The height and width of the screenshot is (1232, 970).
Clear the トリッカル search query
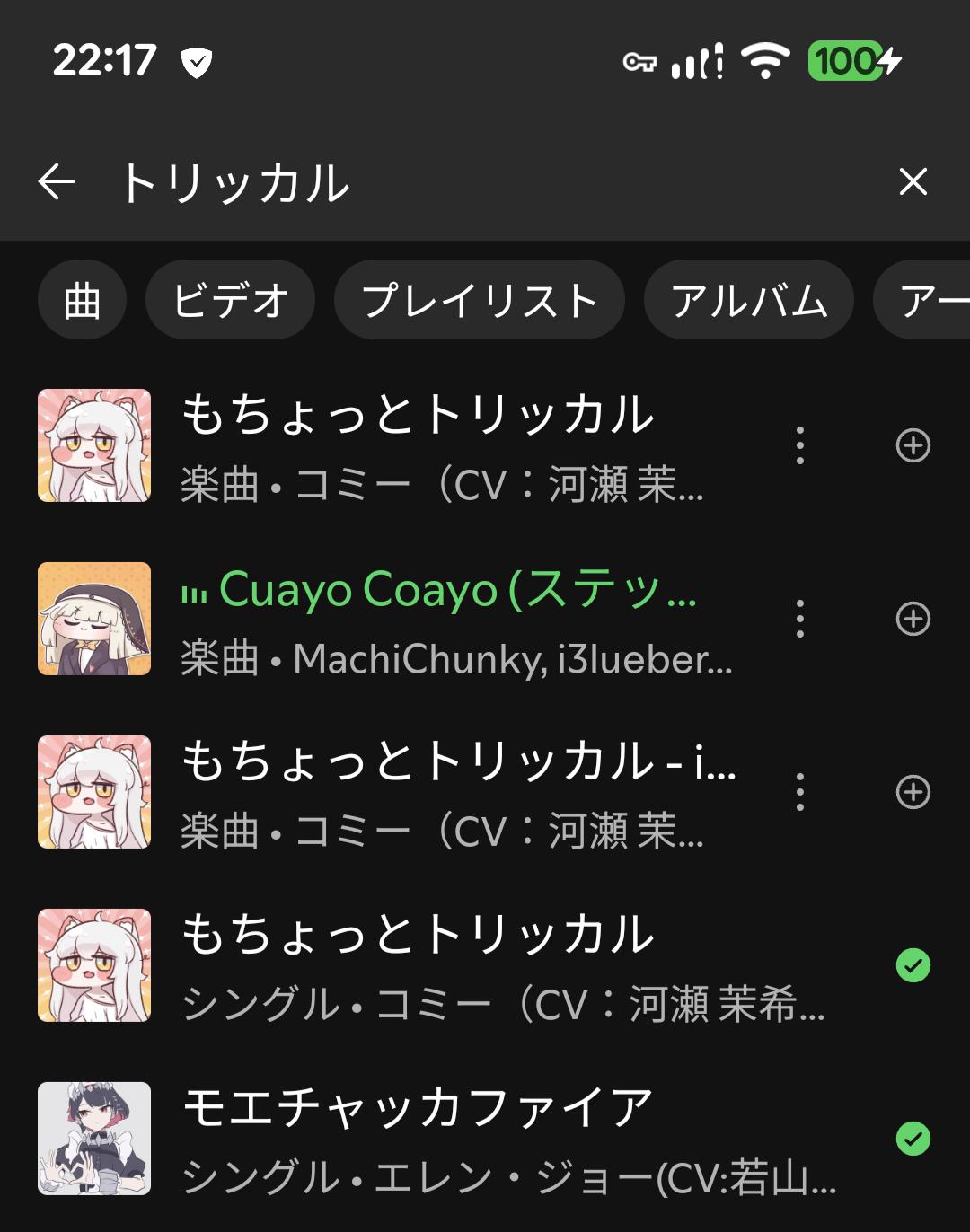[913, 182]
